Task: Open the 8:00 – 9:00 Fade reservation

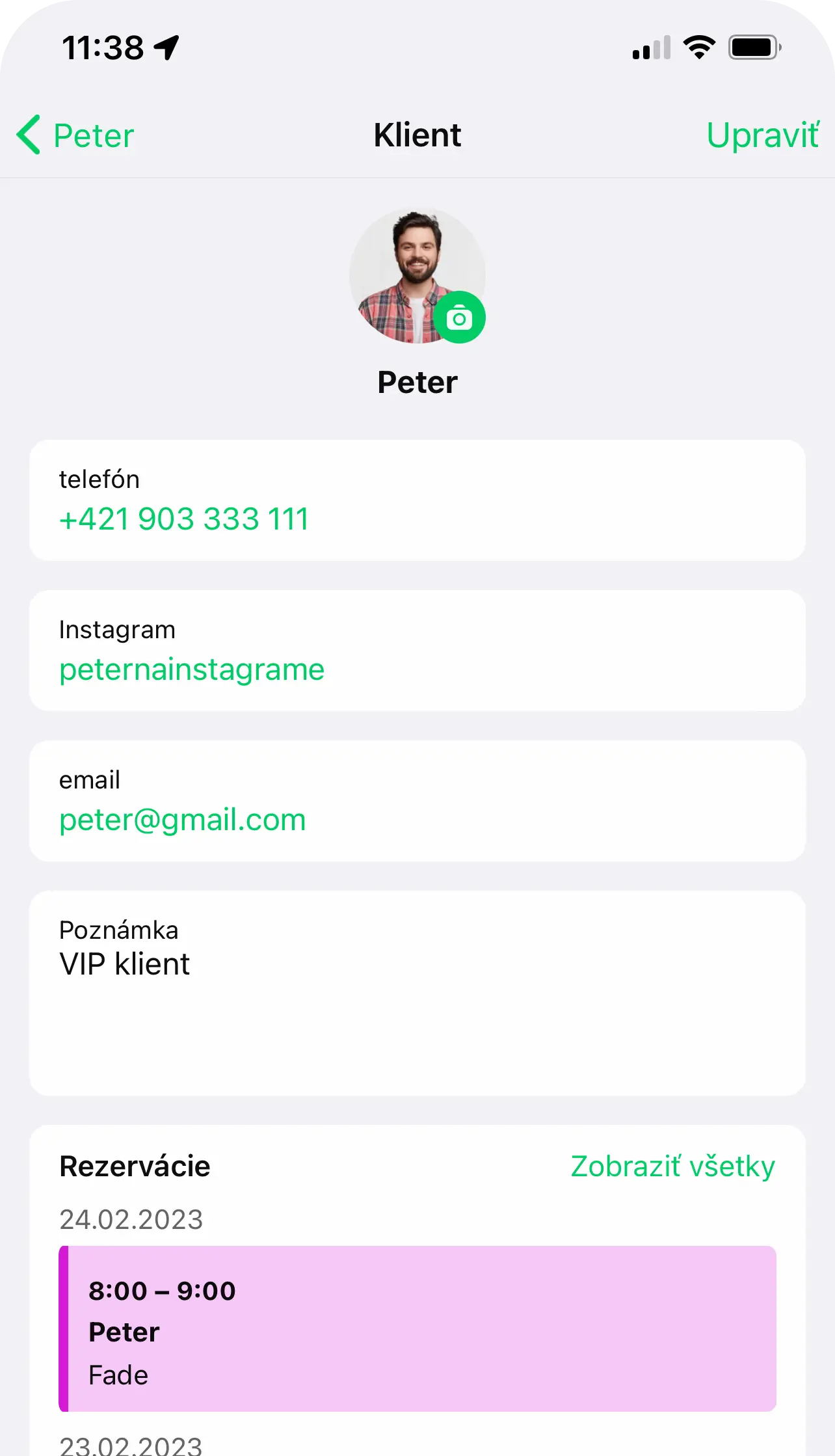Action: coord(417,1328)
